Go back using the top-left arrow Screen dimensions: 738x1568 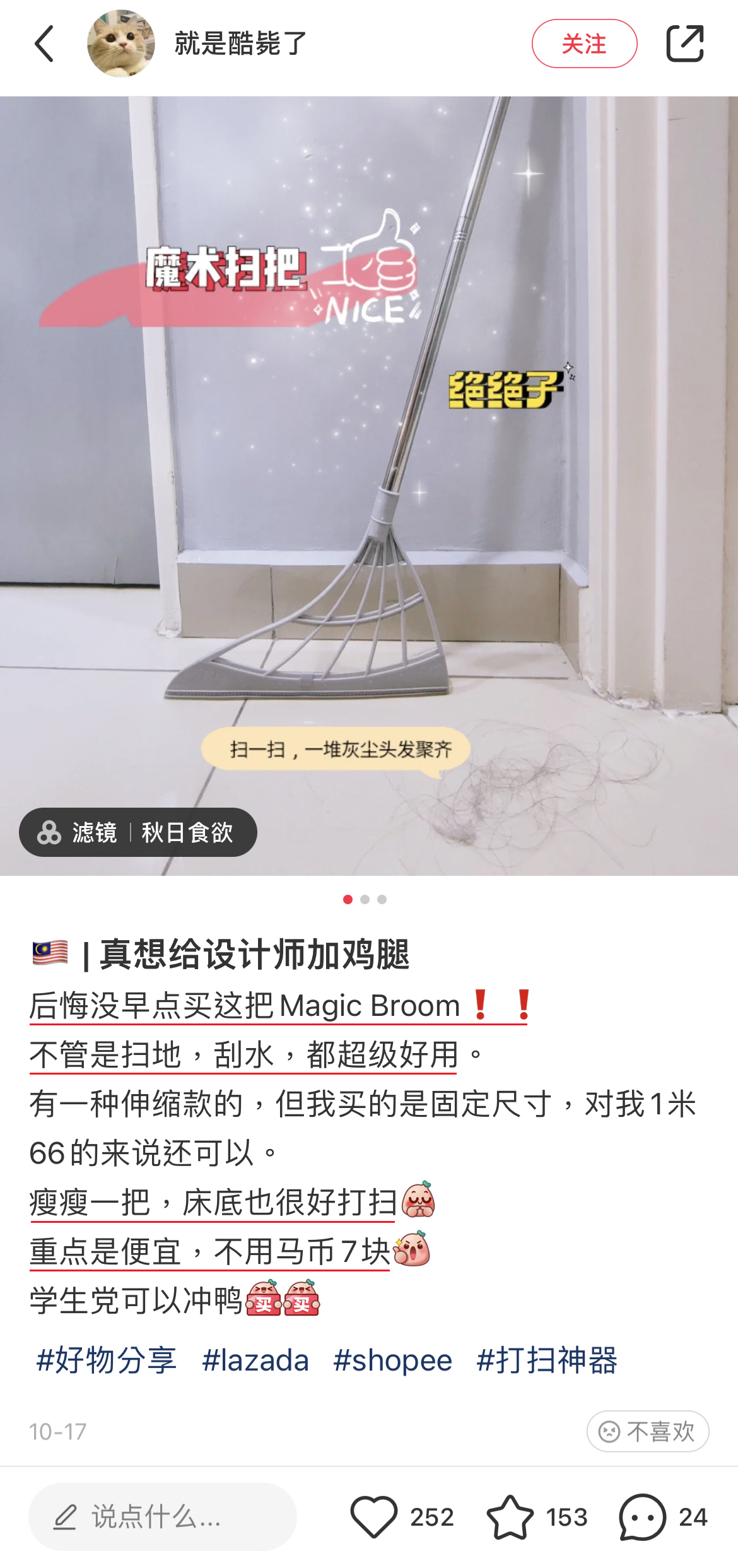tap(44, 44)
